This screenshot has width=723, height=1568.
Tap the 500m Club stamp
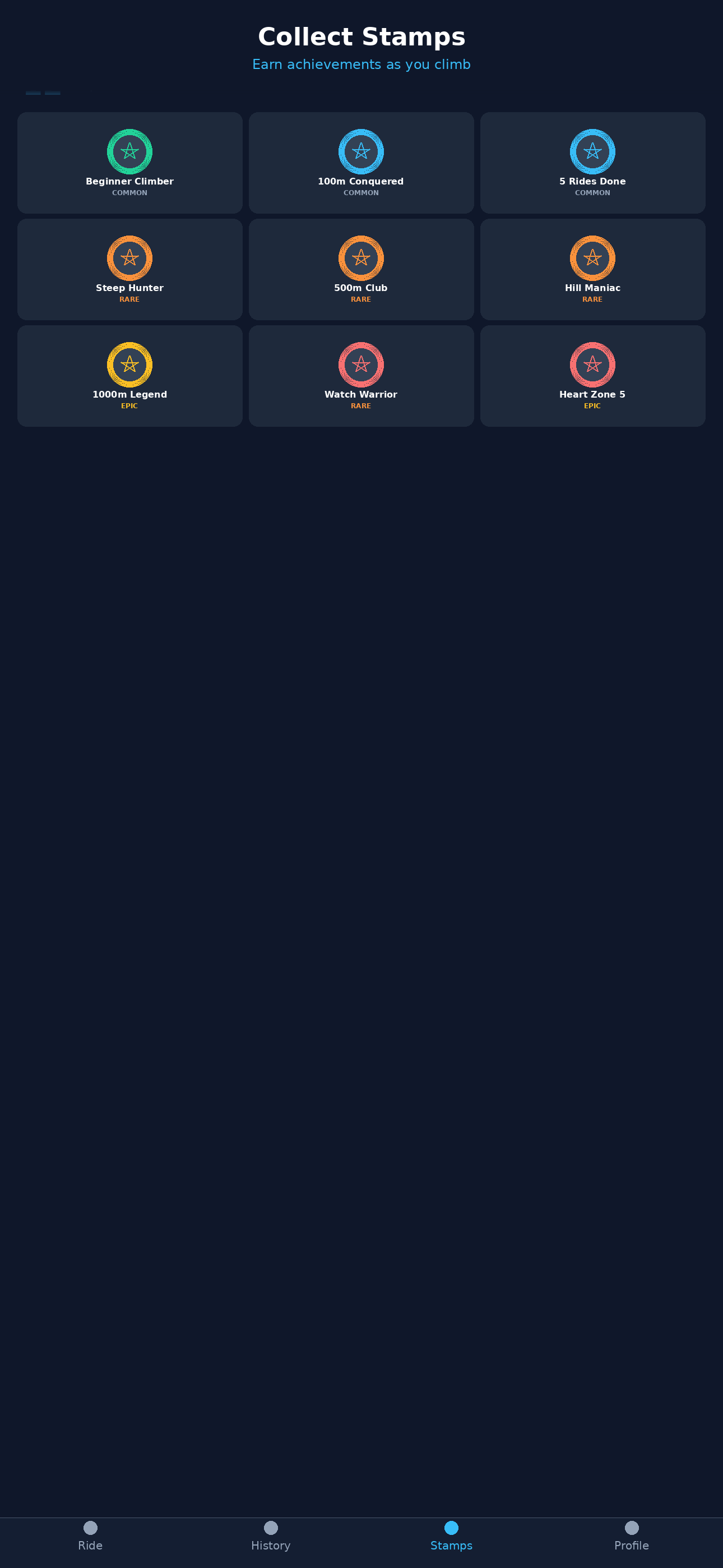coord(361,269)
